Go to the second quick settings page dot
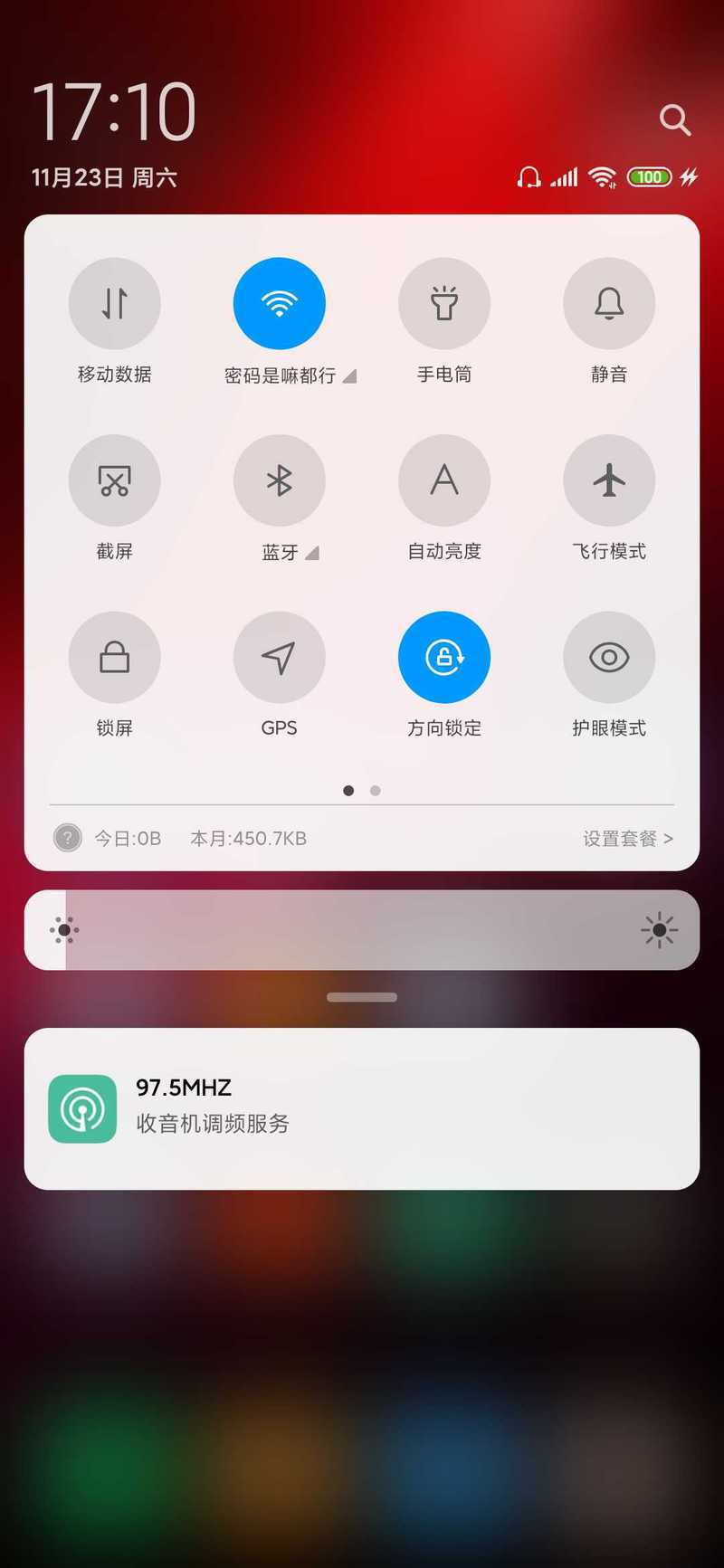Image resolution: width=724 pixels, height=1568 pixels. (x=376, y=791)
